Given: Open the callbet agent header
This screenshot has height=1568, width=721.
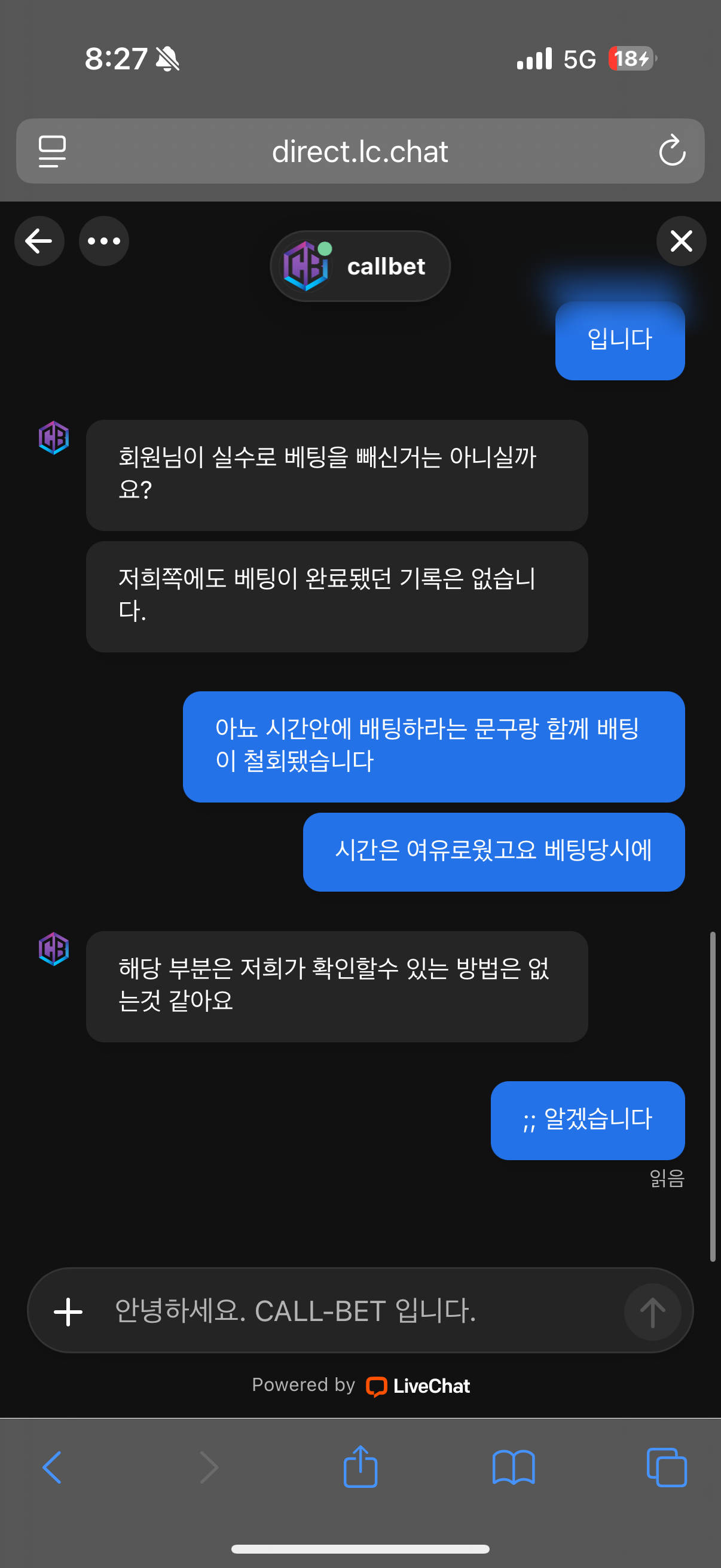Looking at the screenshot, I should coord(360,266).
